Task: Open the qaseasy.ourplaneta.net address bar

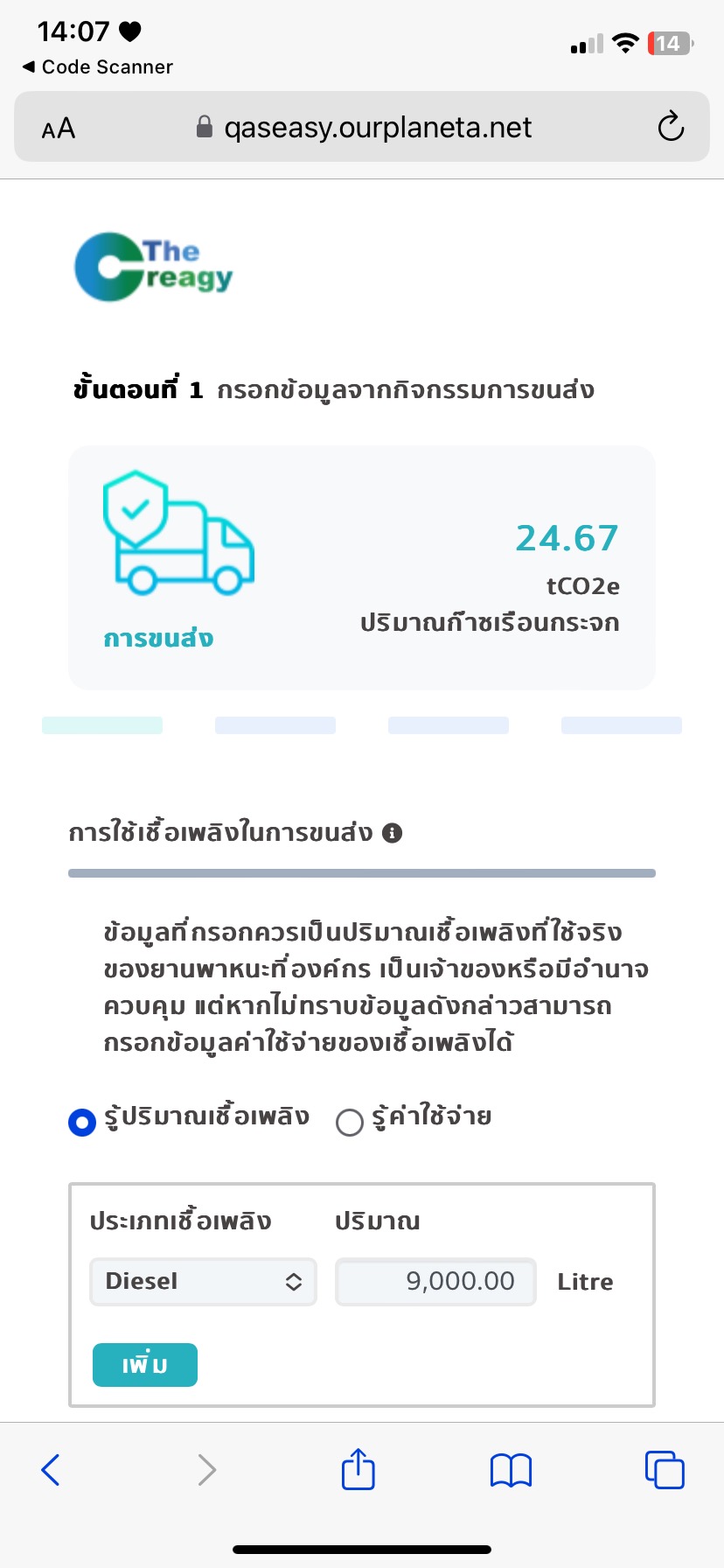Action: (376, 128)
